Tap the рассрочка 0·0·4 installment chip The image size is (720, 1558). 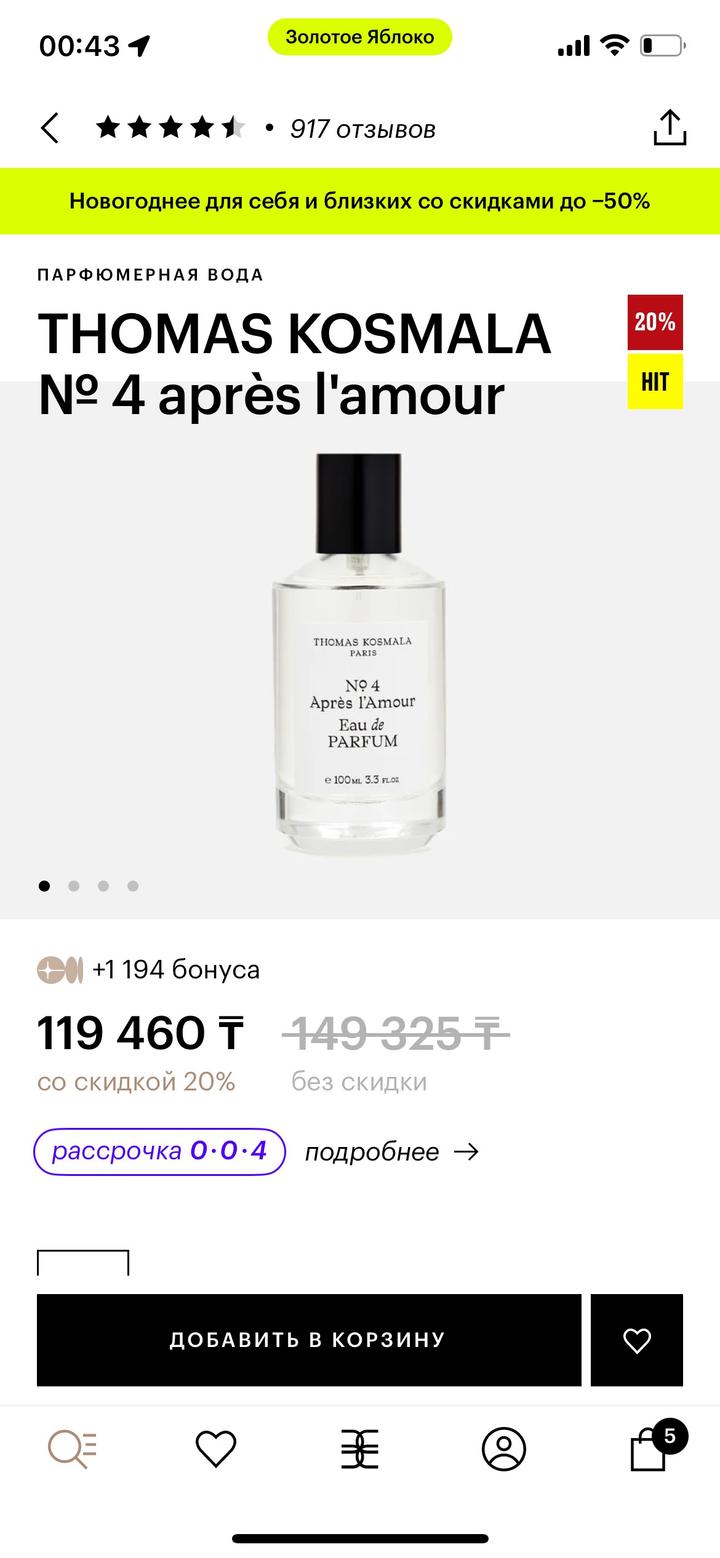point(160,1151)
